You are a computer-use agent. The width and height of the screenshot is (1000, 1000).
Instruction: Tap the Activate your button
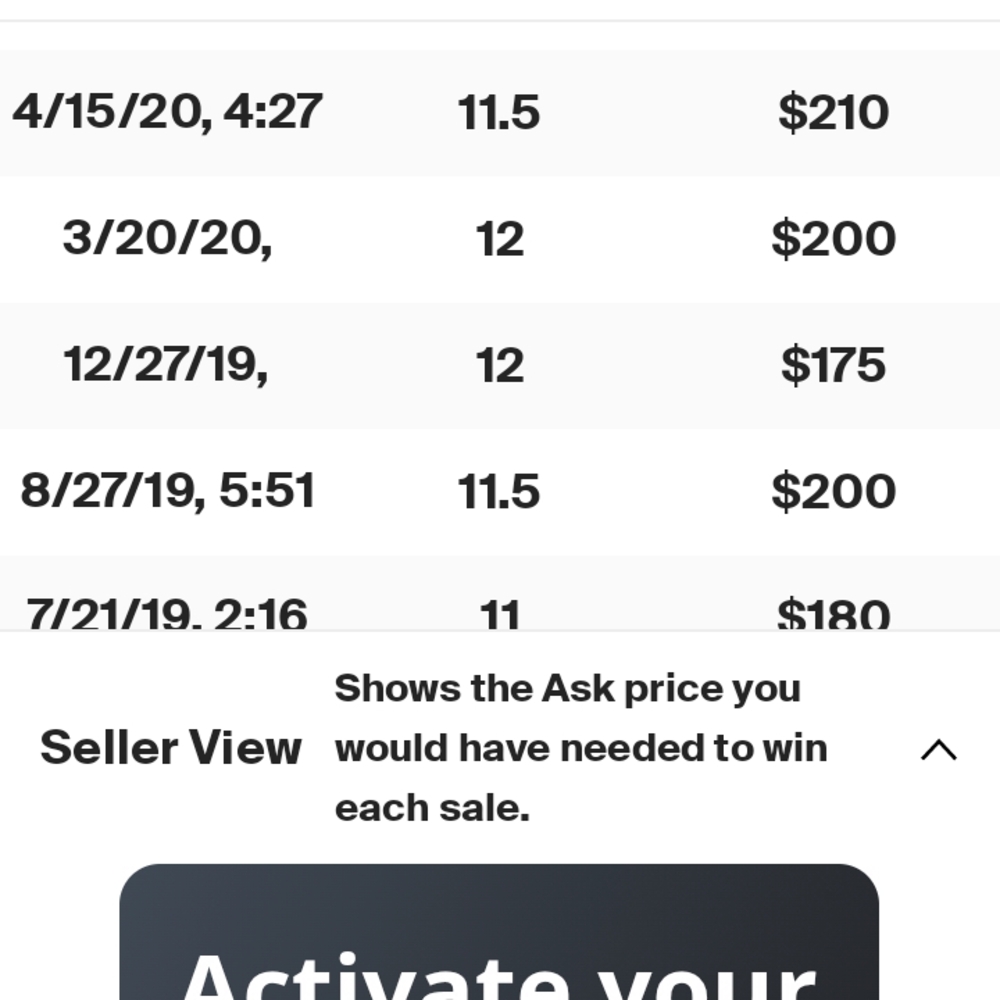499,935
